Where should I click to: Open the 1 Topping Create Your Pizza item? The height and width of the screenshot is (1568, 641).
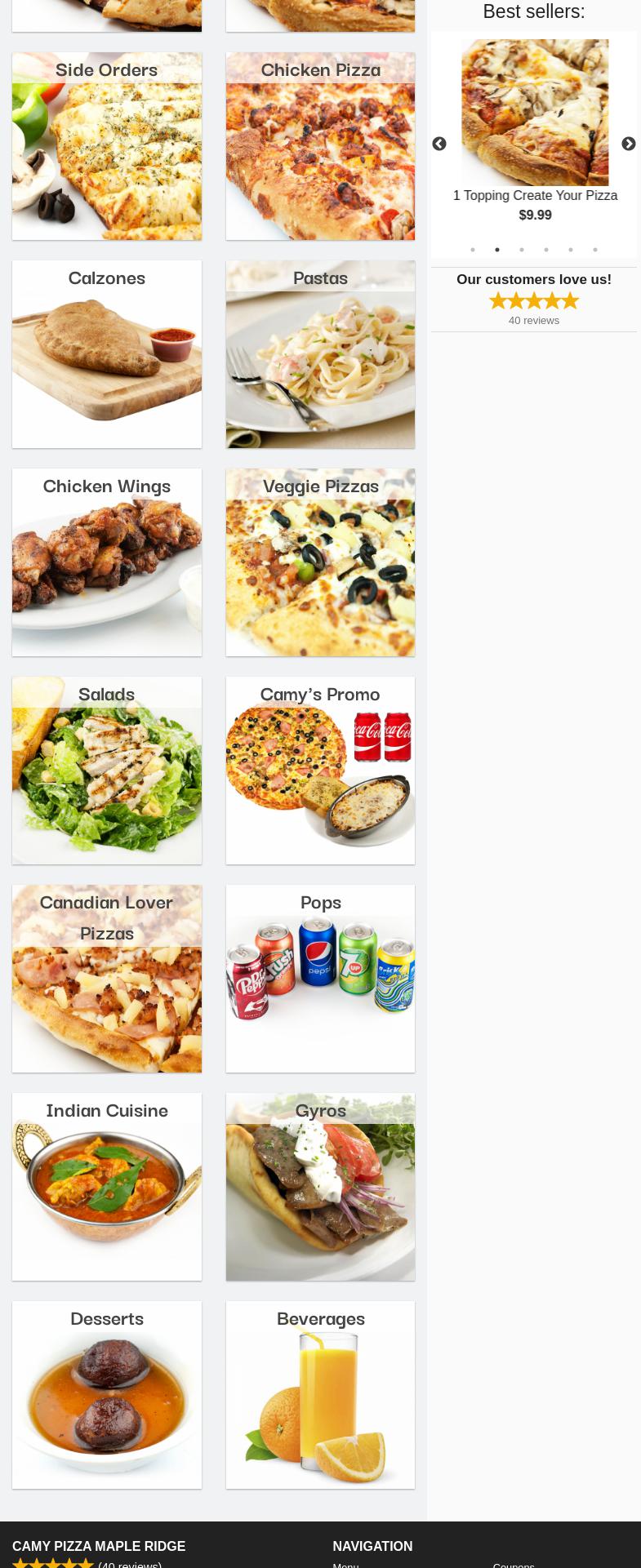535,196
